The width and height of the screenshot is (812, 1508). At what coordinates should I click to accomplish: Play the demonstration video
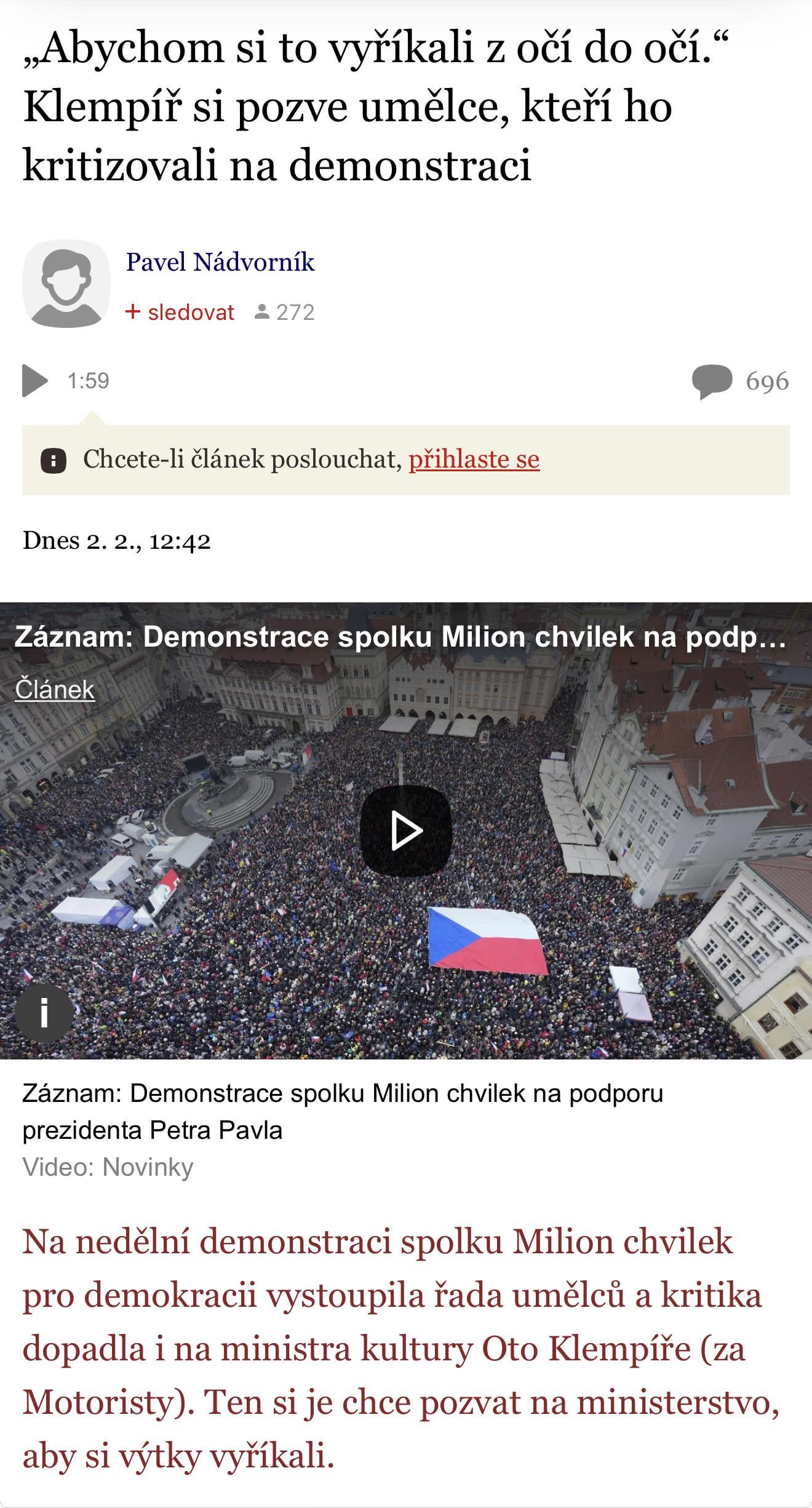pyautogui.click(x=406, y=831)
